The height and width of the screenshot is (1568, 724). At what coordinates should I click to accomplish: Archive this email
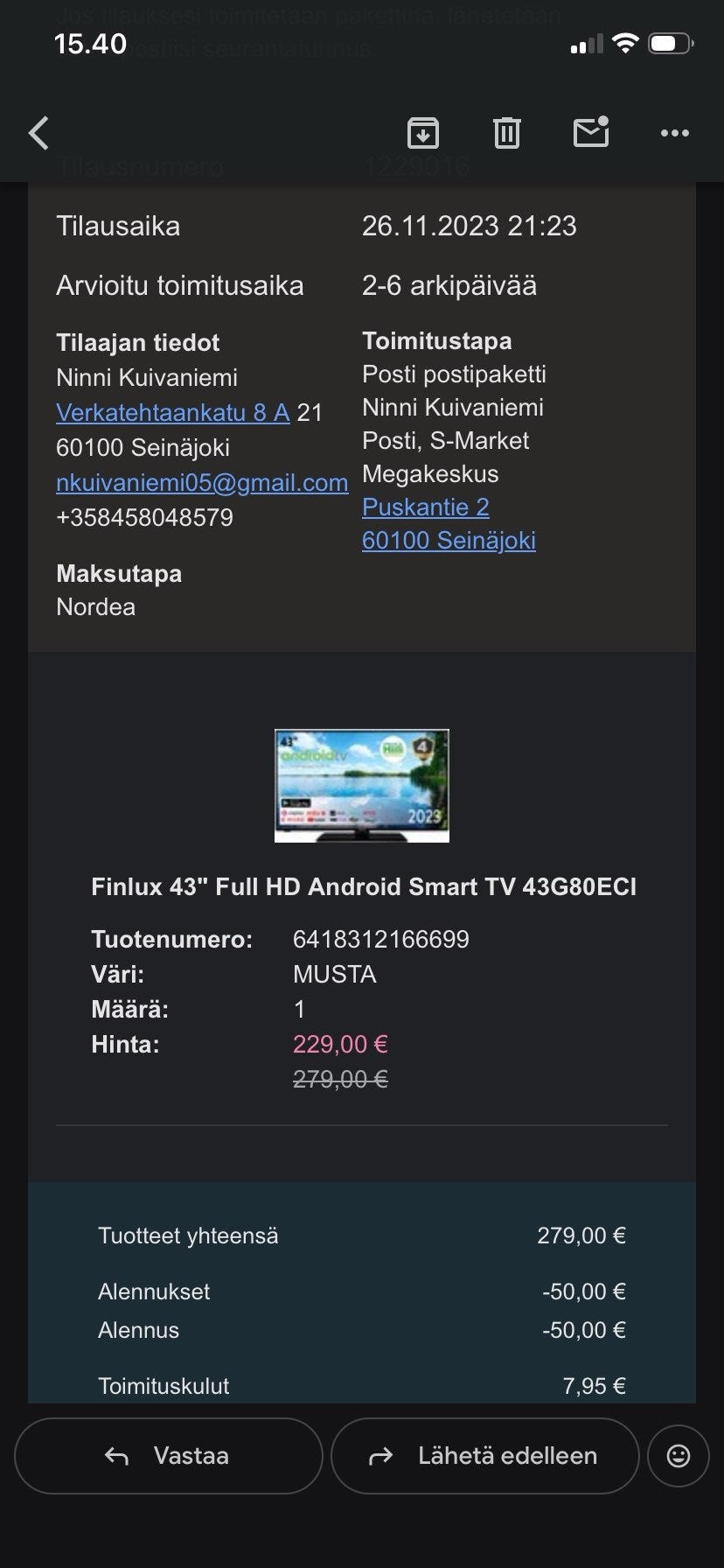click(x=423, y=133)
